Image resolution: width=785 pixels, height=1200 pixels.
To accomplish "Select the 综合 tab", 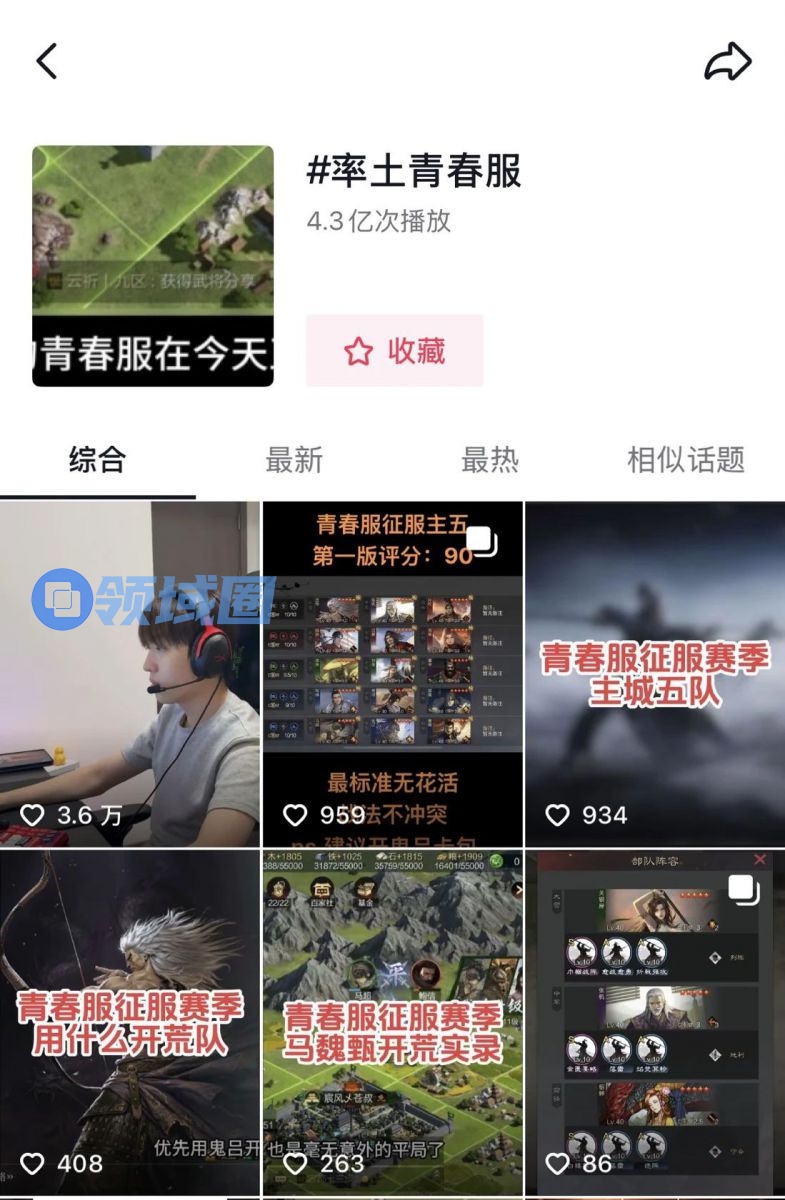I will [x=97, y=460].
